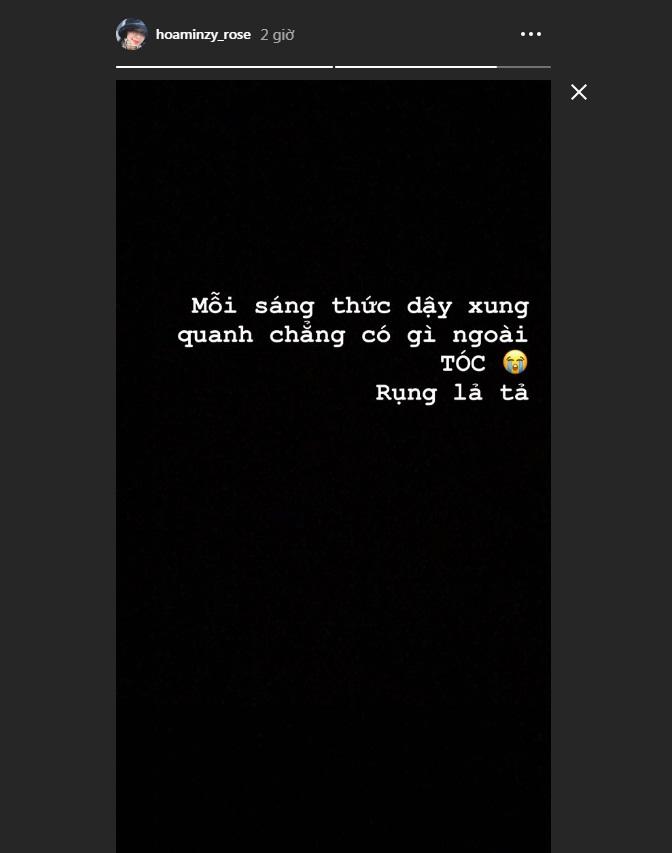Image resolution: width=672 pixels, height=853 pixels.
Task: Visit hoaminzy_rose's profile via the username
Action: coord(203,34)
